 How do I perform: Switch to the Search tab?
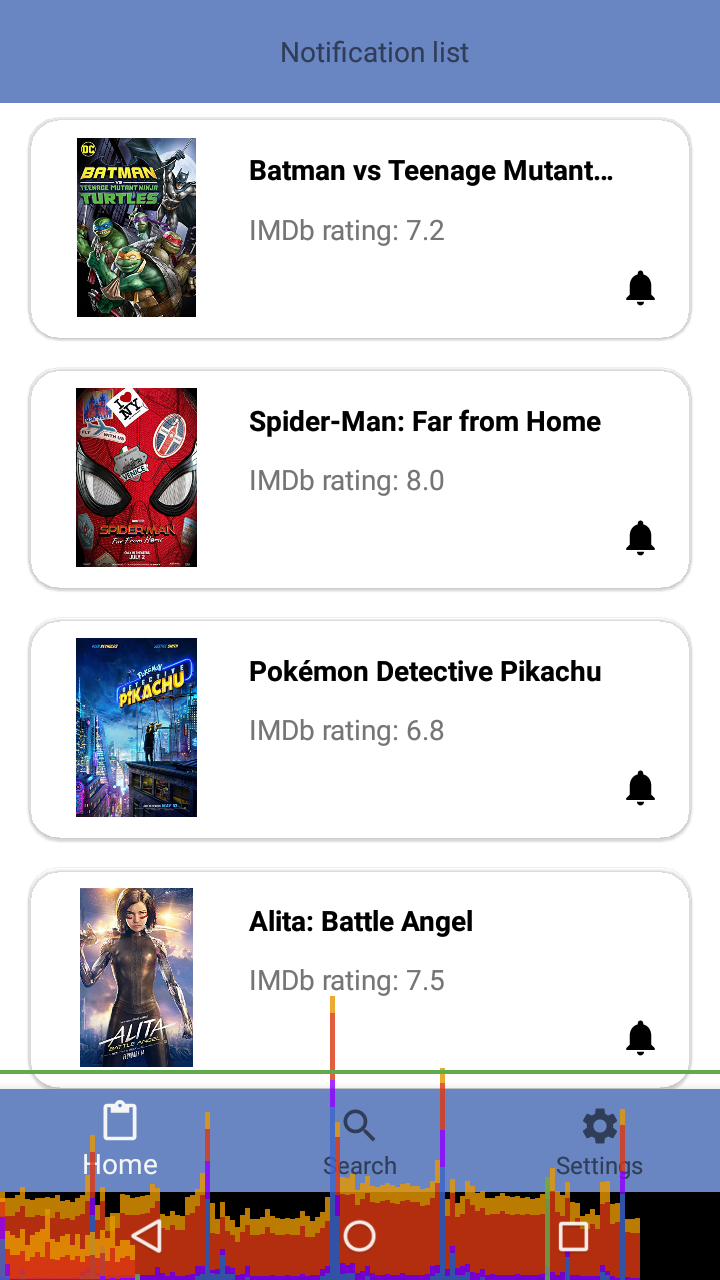tap(360, 1140)
